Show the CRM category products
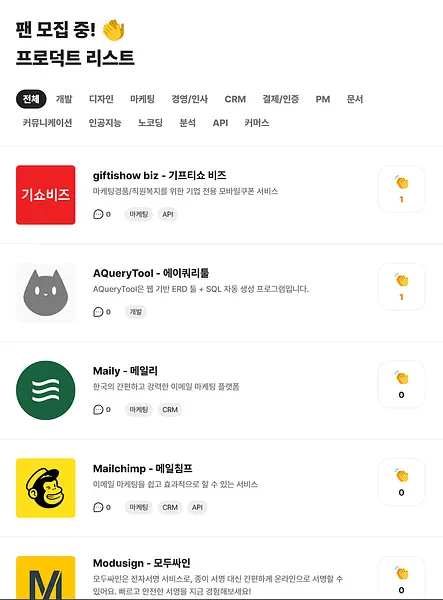Viewport: 443px width, 600px height. (235, 99)
